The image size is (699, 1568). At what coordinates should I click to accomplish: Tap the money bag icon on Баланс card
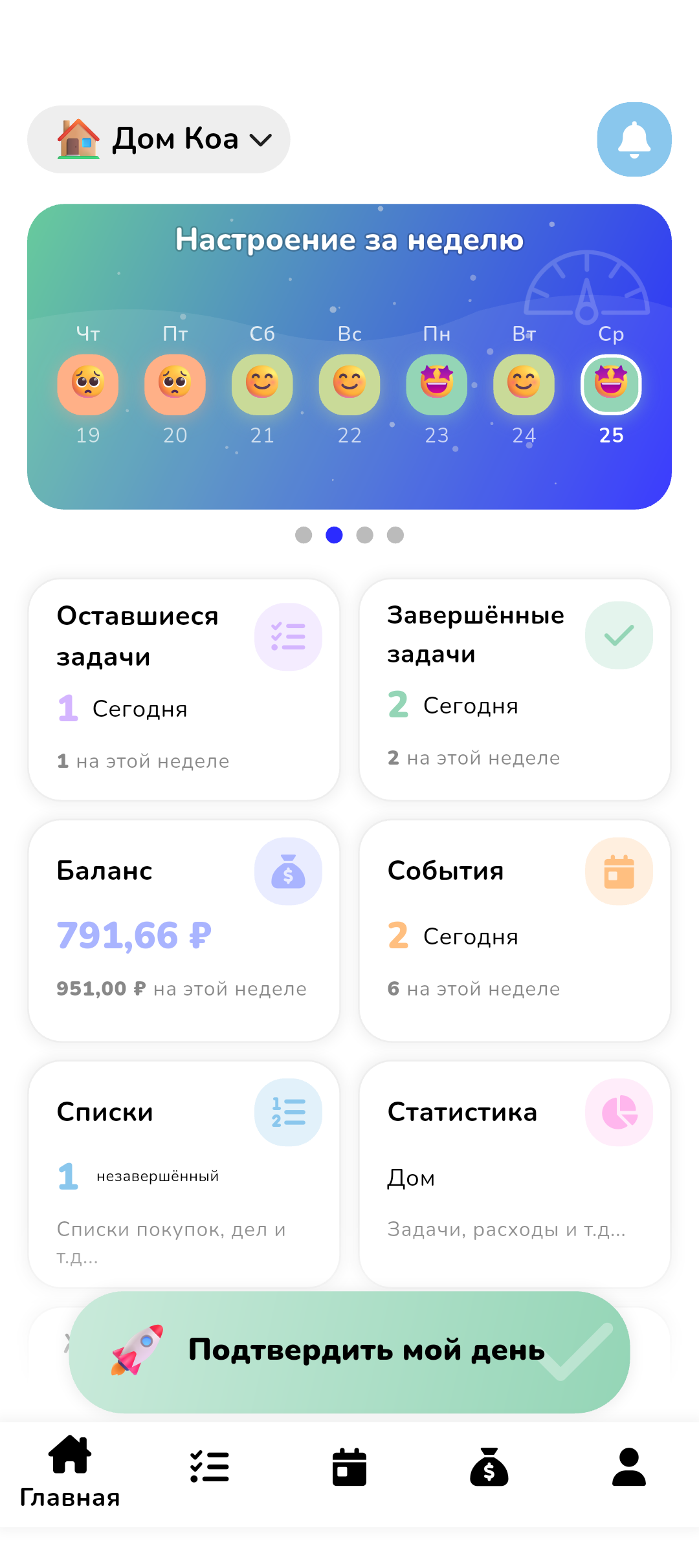tap(289, 870)
